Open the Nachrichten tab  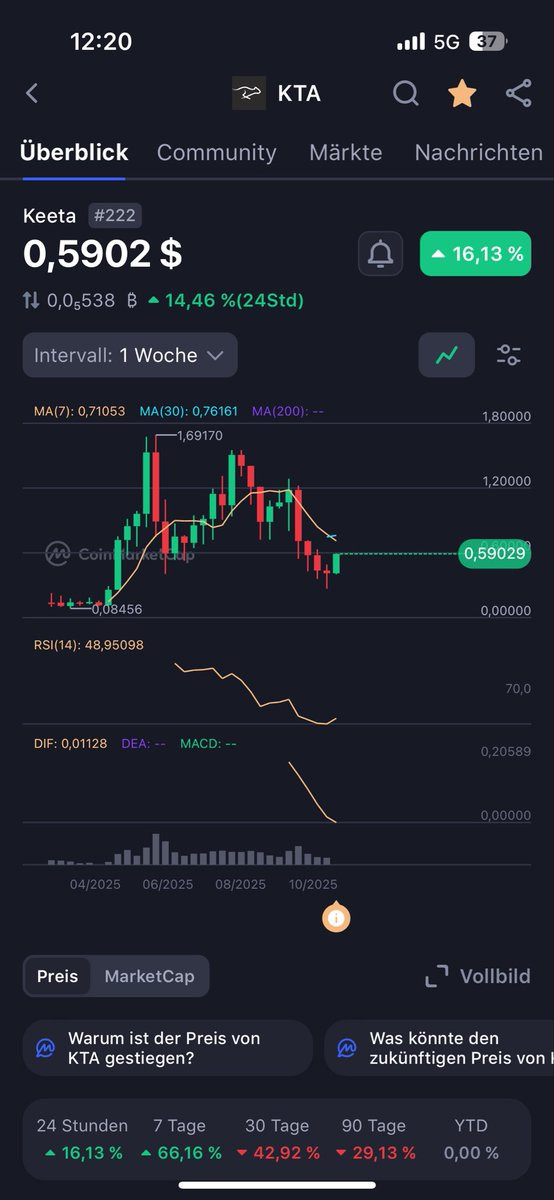click(478, 152)
